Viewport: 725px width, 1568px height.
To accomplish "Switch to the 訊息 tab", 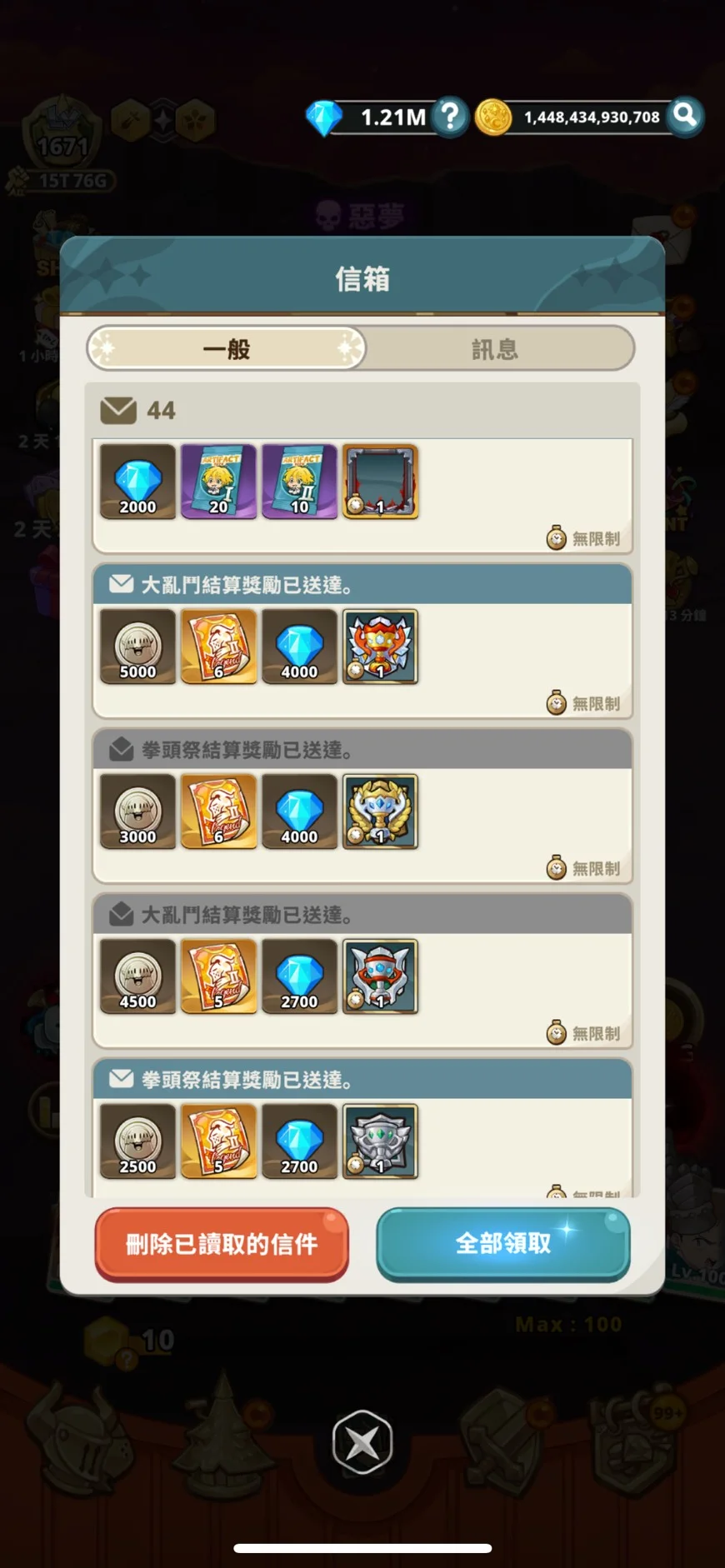I will coord(496,349).
